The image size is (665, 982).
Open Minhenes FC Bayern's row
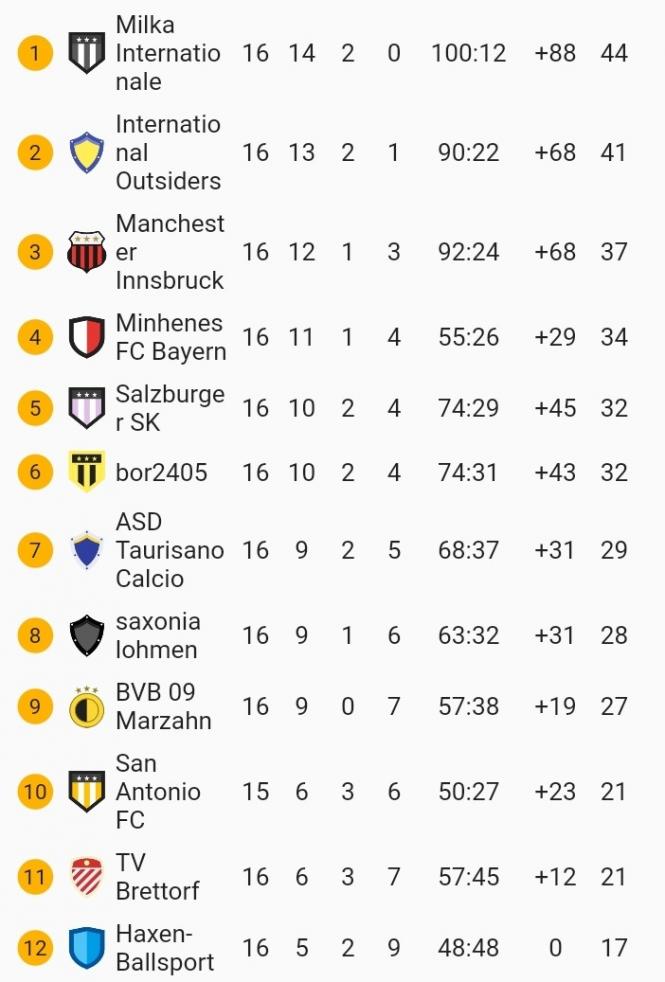point(170,337)
